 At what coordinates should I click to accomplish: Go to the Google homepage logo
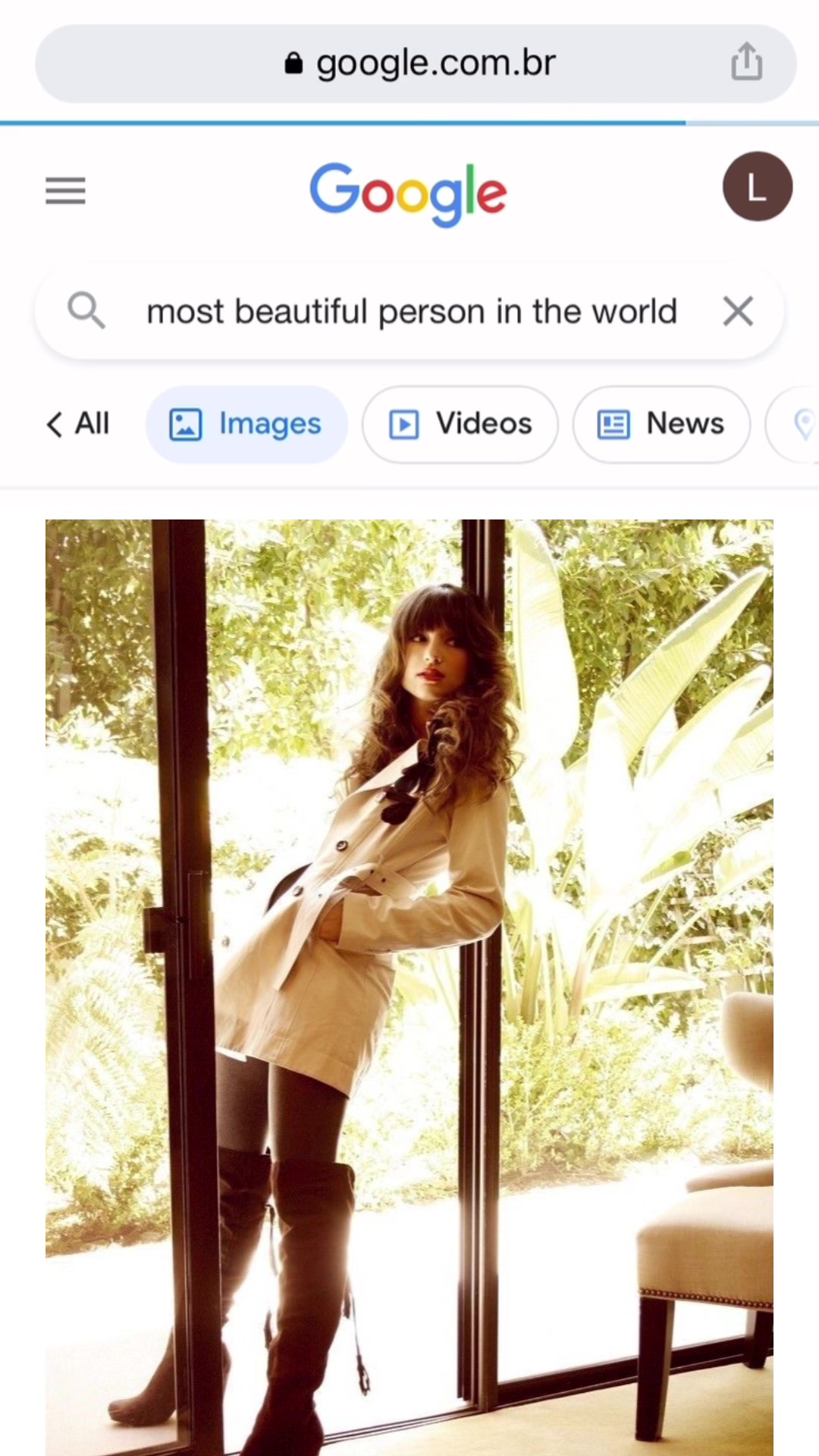(x=408, y=193)
